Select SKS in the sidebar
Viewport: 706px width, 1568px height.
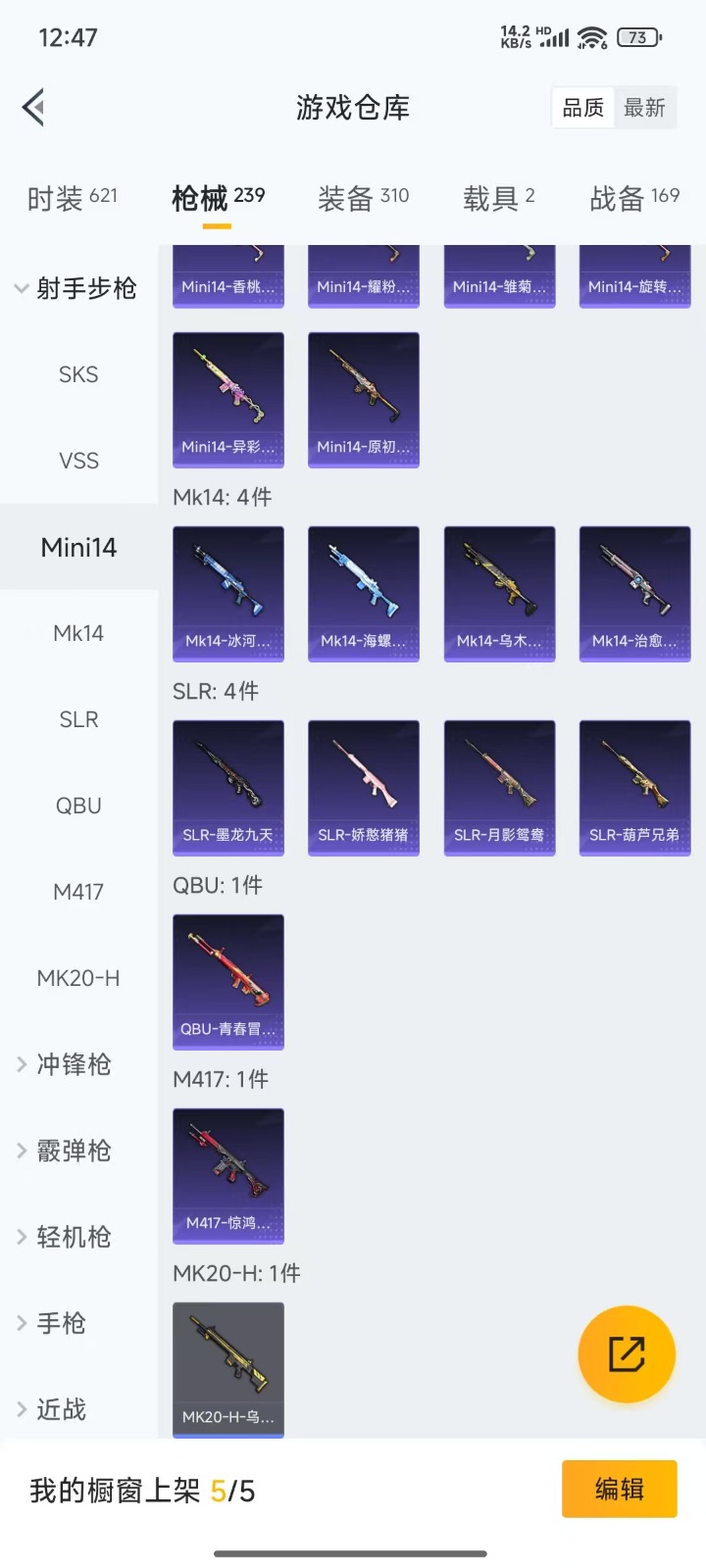tap(78, 374)
